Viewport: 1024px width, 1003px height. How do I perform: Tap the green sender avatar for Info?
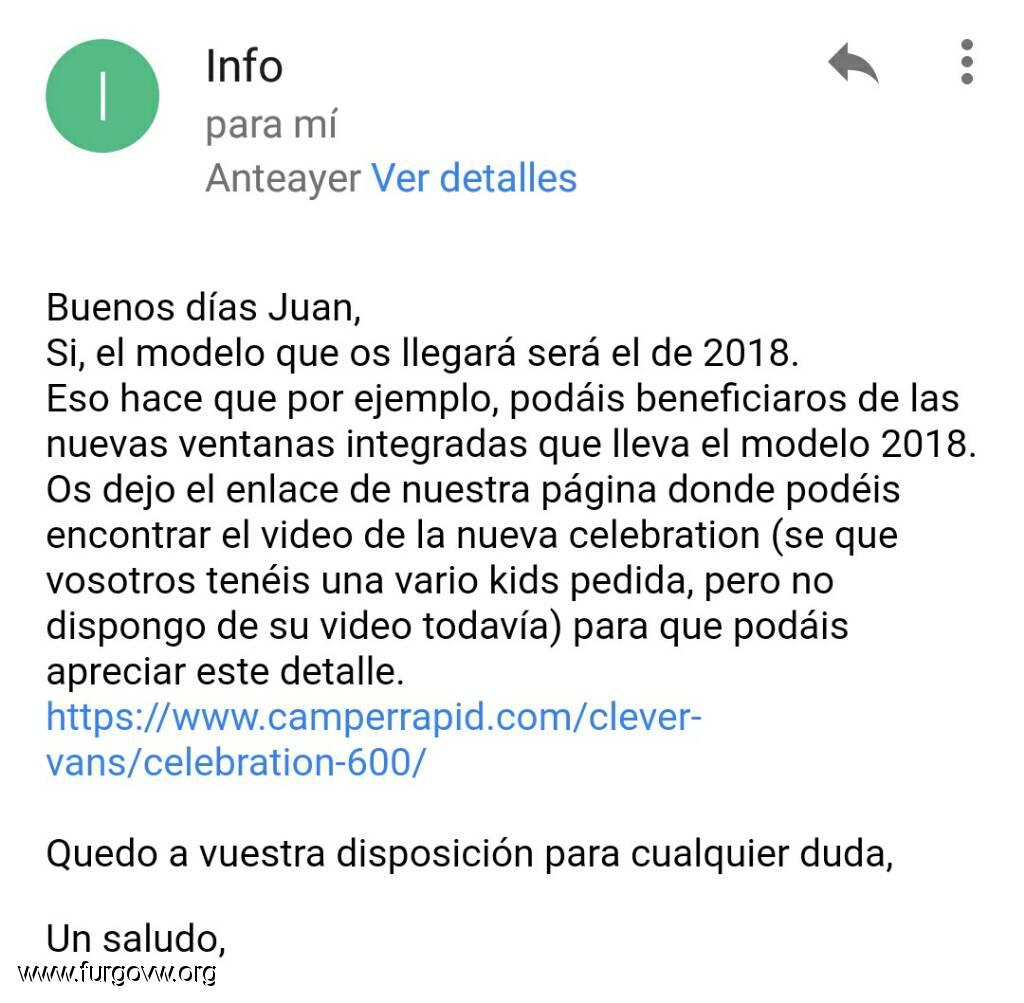102,96
